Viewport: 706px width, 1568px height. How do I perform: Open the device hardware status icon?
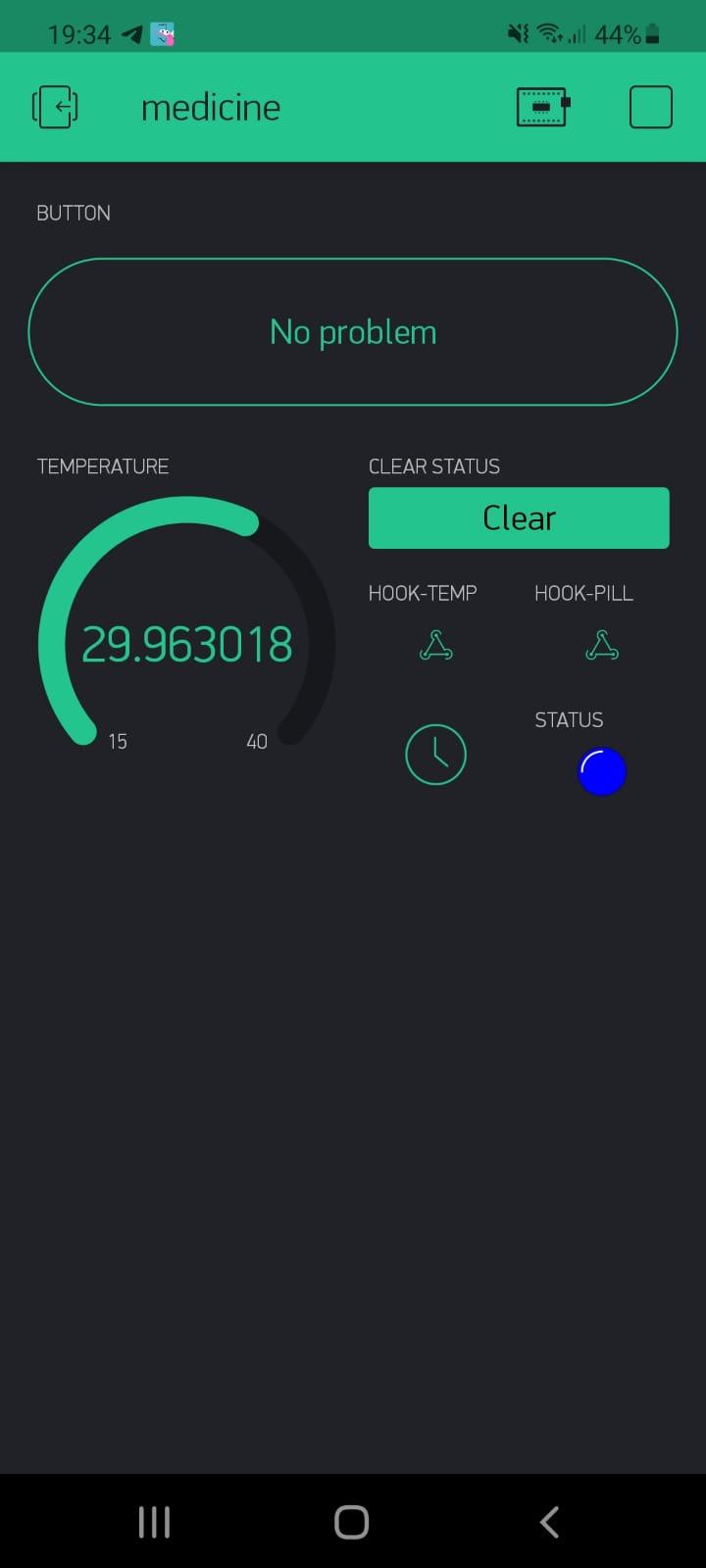tap(542, 107)
